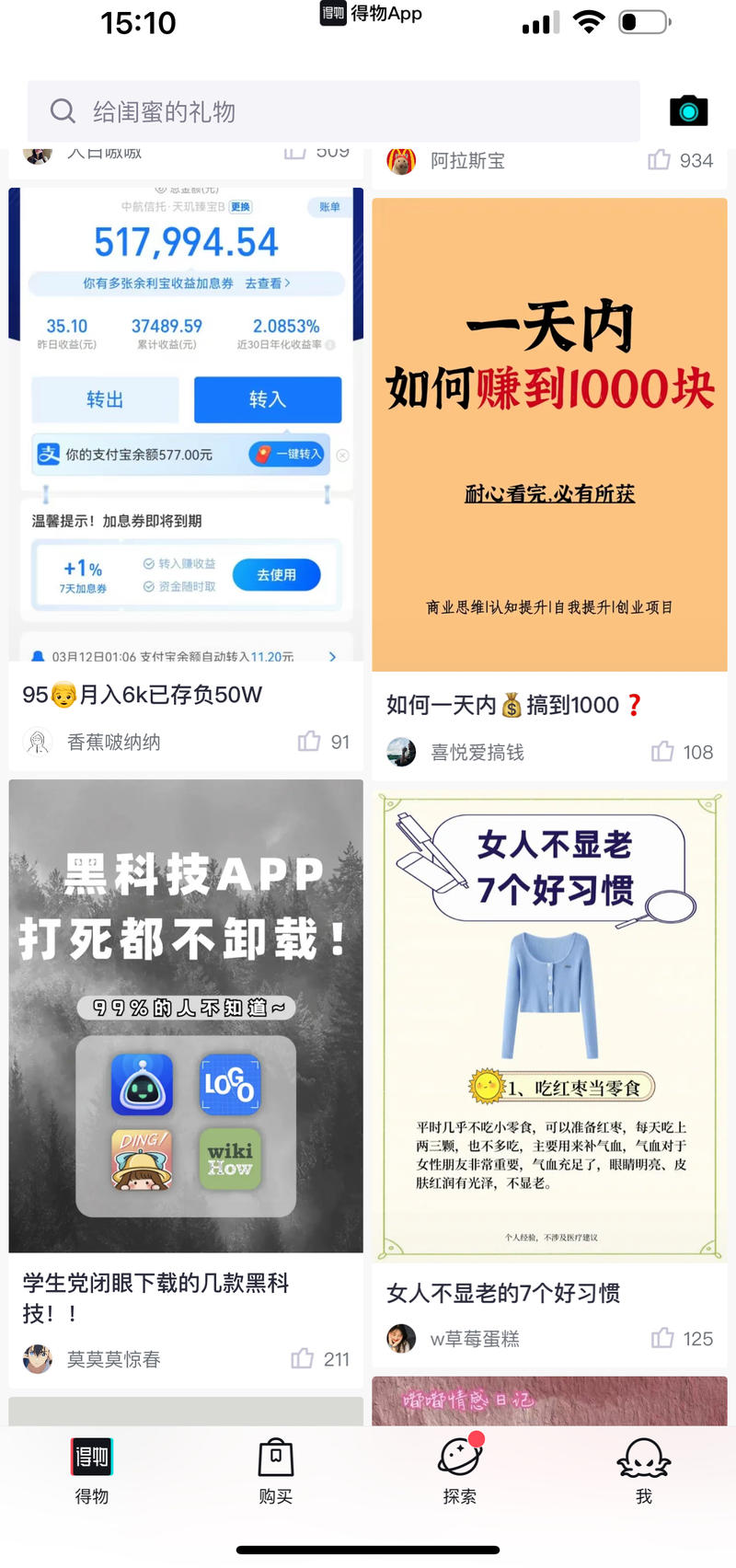
Task: Like the post by 莫莫莫惊春
Action: click(303, 1359)
